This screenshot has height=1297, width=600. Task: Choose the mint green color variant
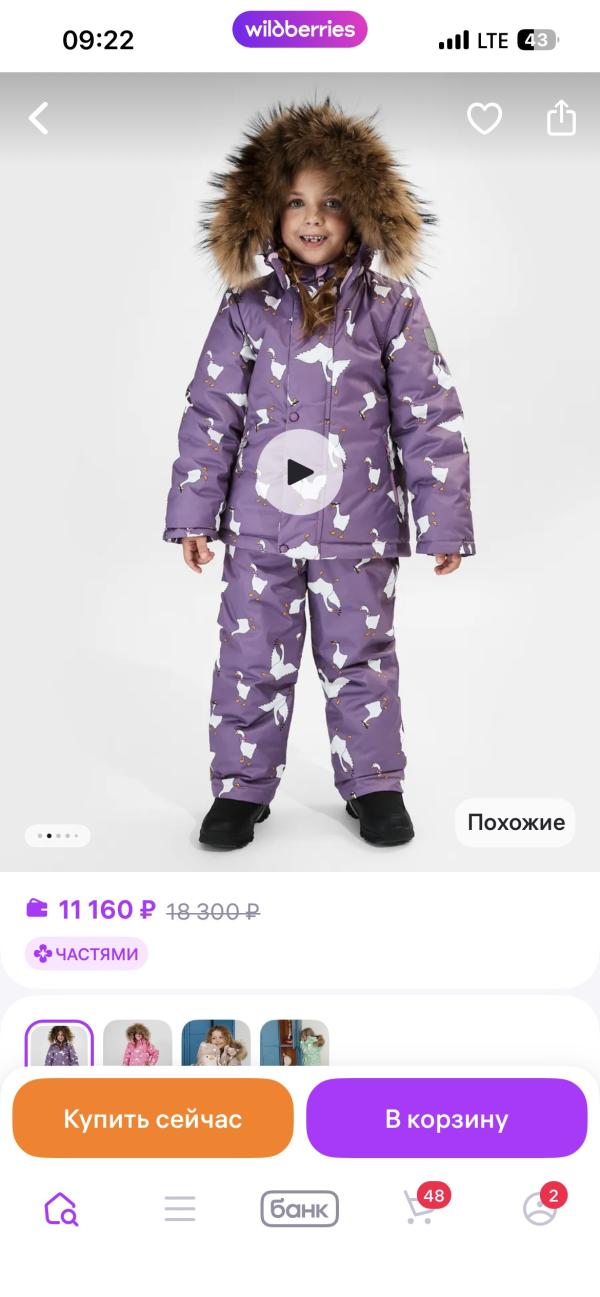294,1043
